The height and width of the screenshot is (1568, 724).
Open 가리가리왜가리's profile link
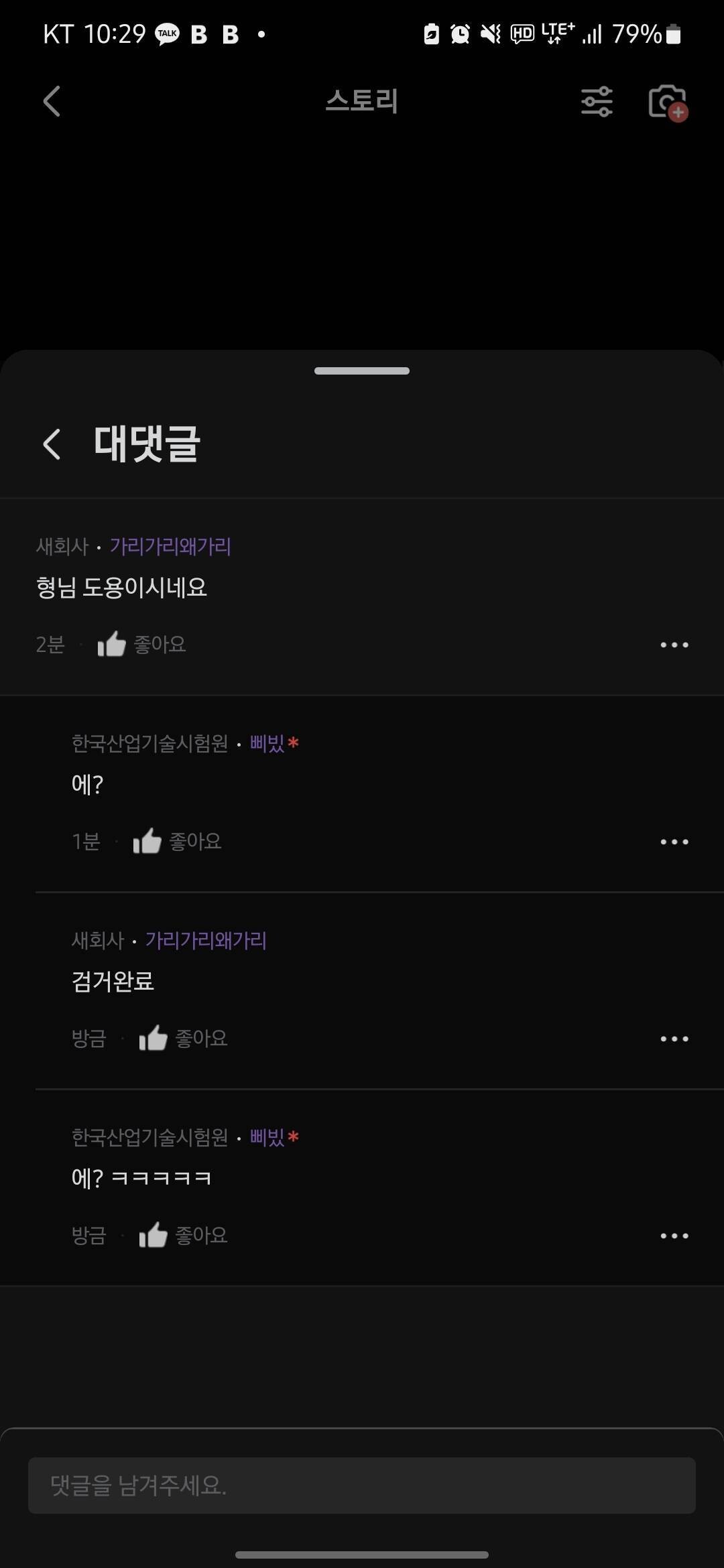(x=170, y=547)
